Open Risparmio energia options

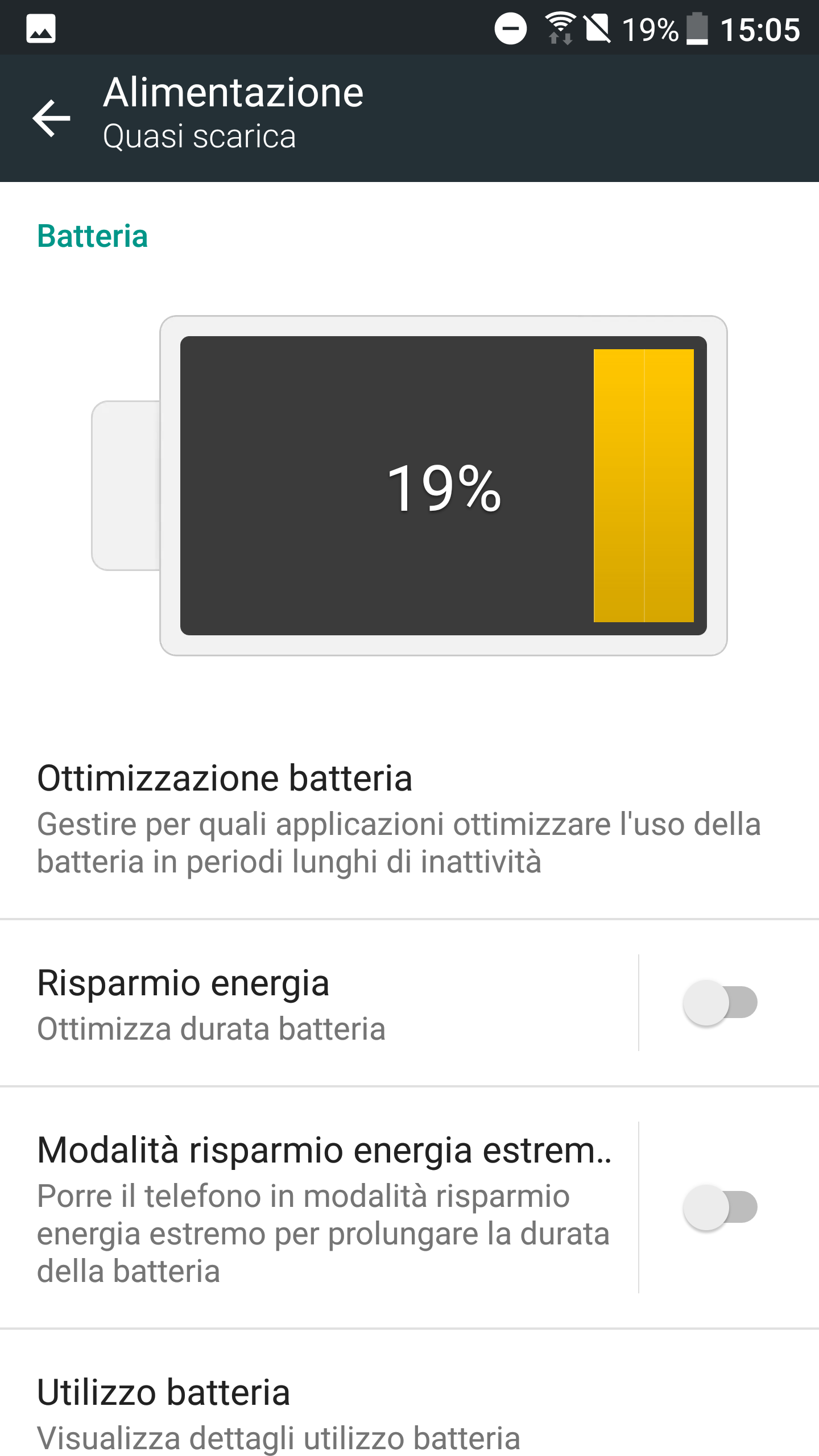coord(318,1003)
